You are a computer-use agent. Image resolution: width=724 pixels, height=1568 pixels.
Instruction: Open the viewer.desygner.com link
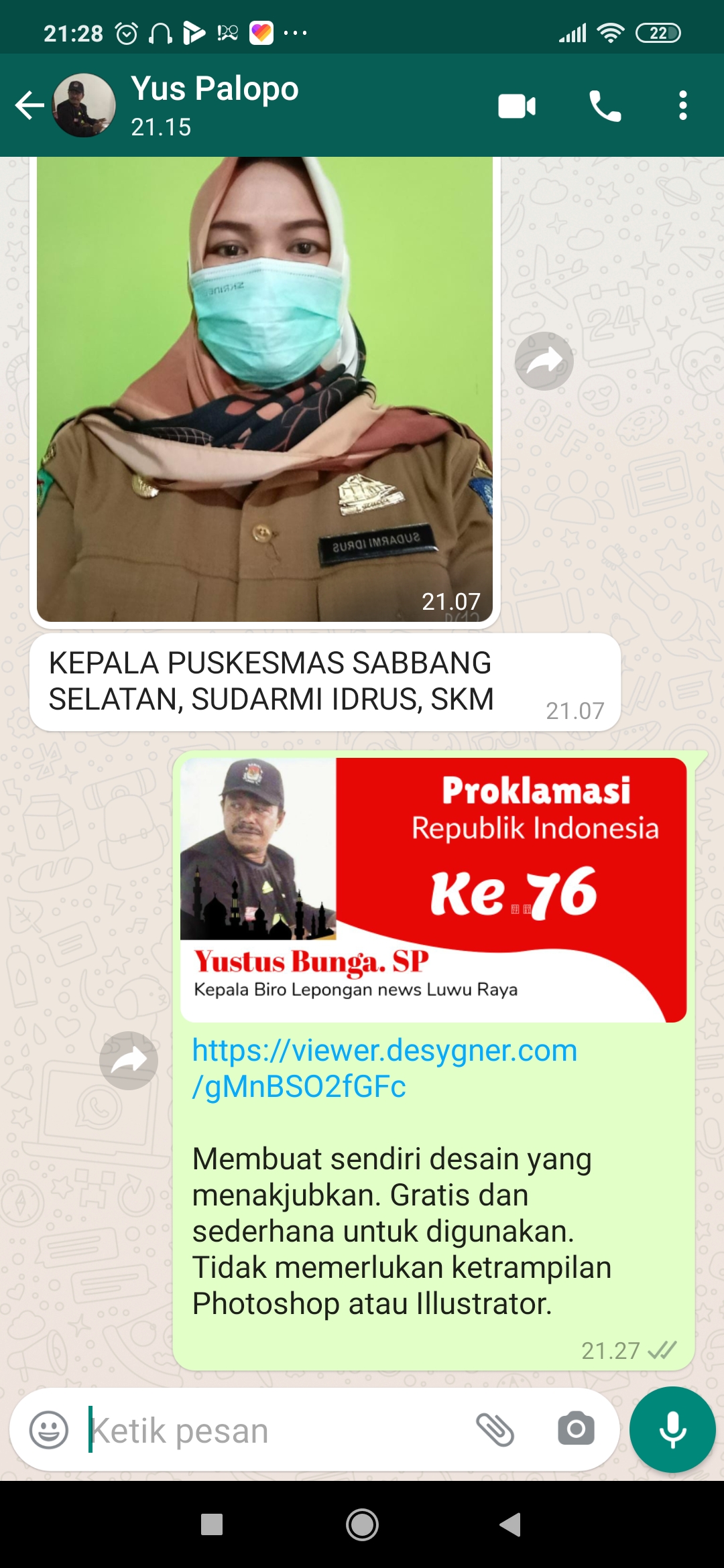(x=384, y=1068)
